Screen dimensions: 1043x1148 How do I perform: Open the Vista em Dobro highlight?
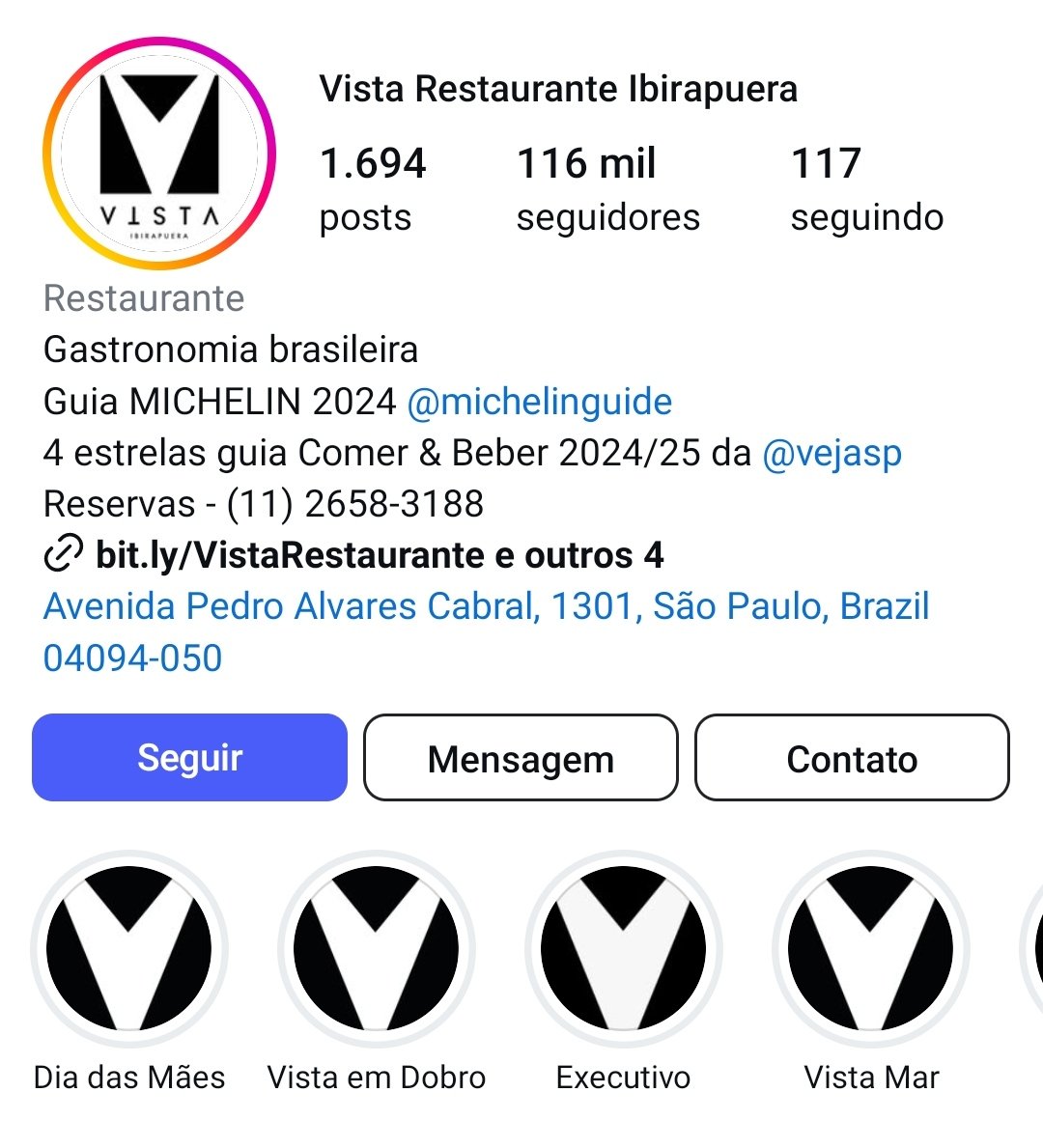pos(377,949)
